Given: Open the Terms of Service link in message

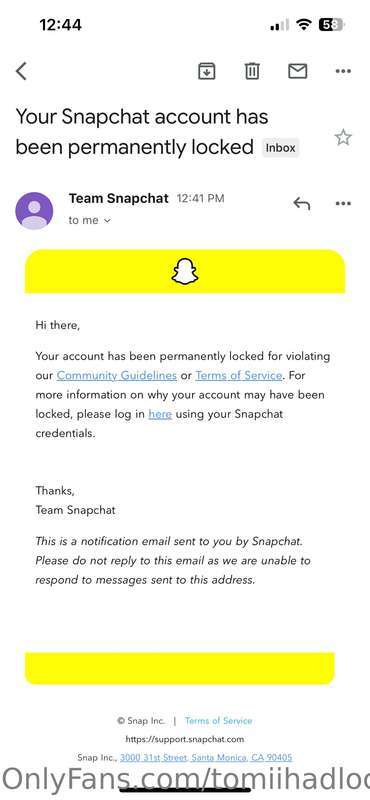Looking at the screenshot, I should coord(239,376).
